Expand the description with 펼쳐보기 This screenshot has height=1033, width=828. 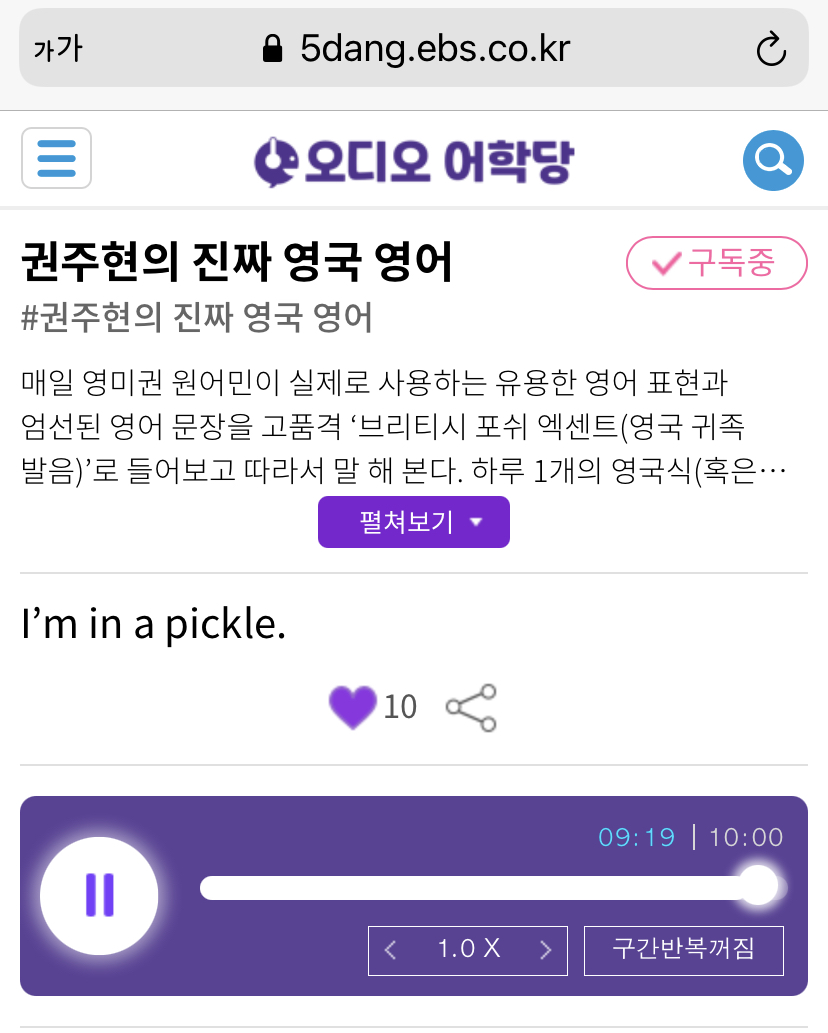(413, 521)
